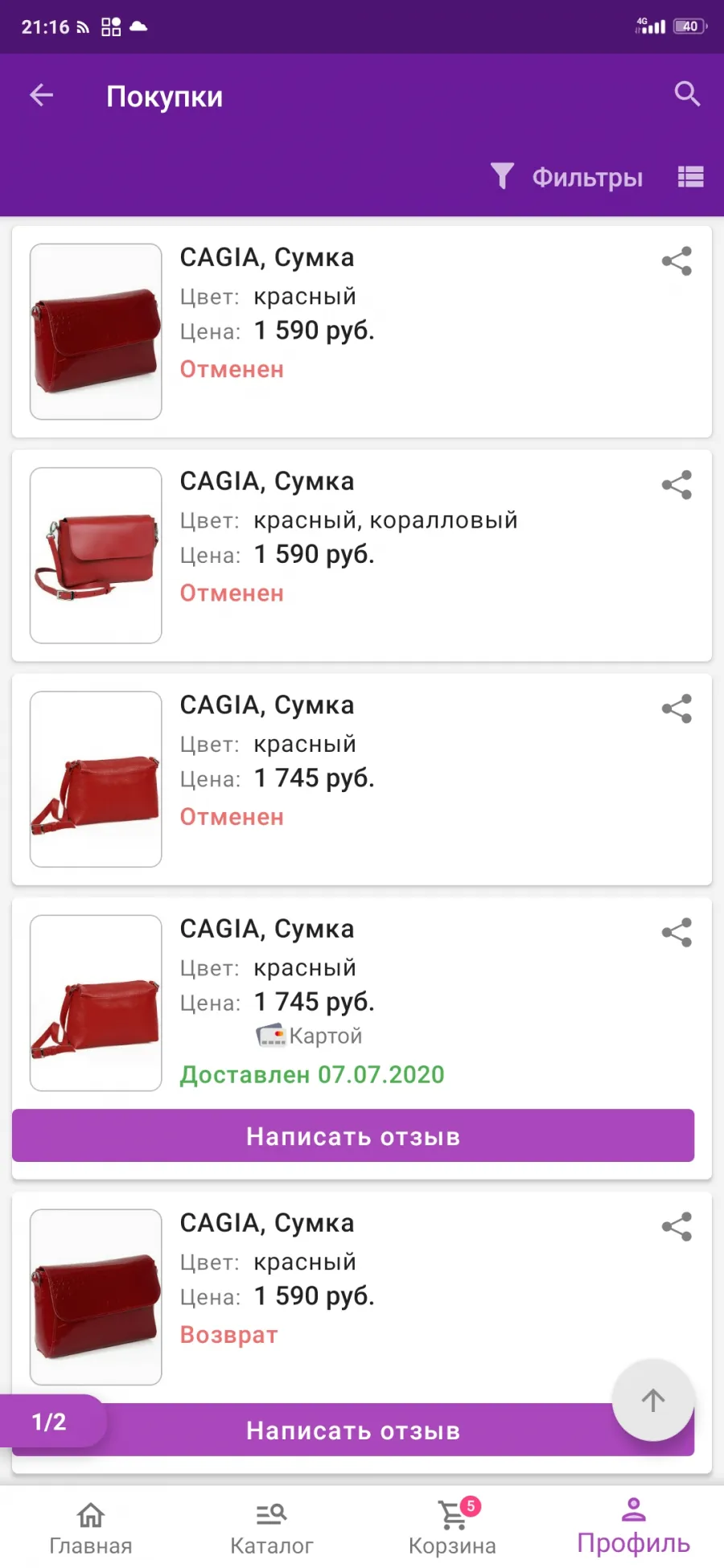The image size is (724, 1568).
Task: Go to the Главная tab
Action: (x=91, y=1528)
